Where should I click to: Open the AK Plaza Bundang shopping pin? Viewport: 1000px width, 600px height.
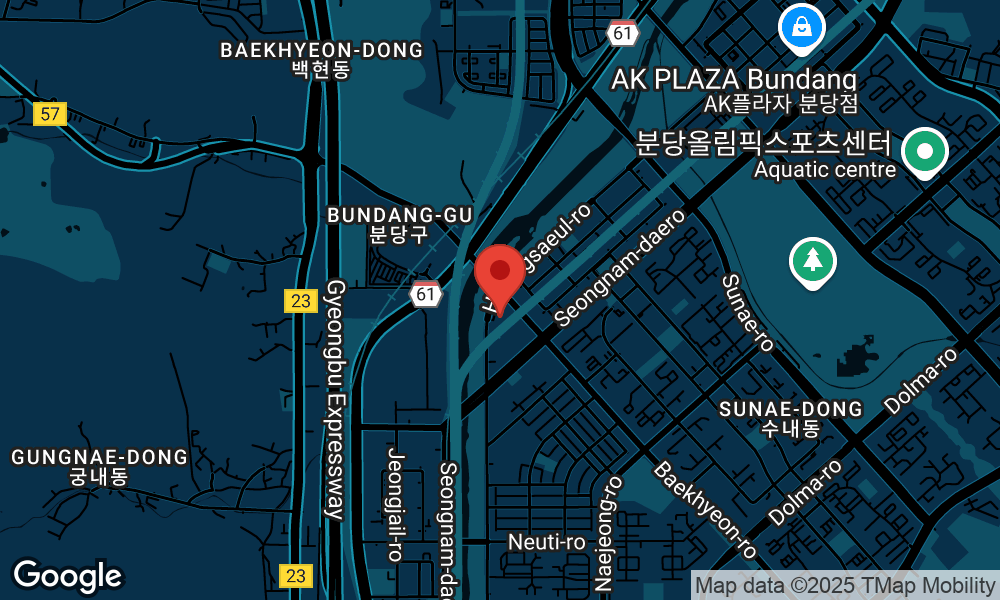coord(802,27)
